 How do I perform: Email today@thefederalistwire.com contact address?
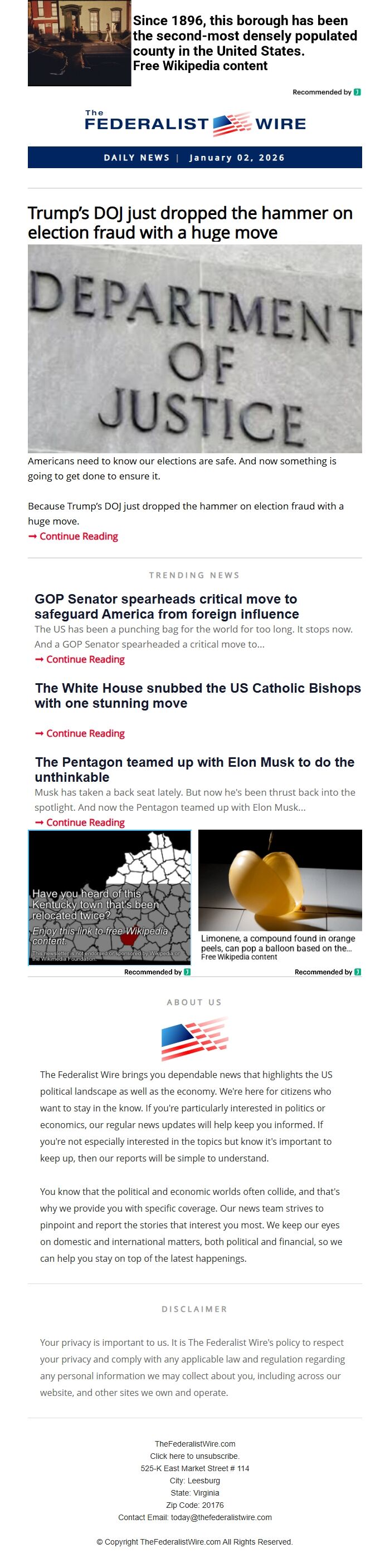click(221, 1517)
